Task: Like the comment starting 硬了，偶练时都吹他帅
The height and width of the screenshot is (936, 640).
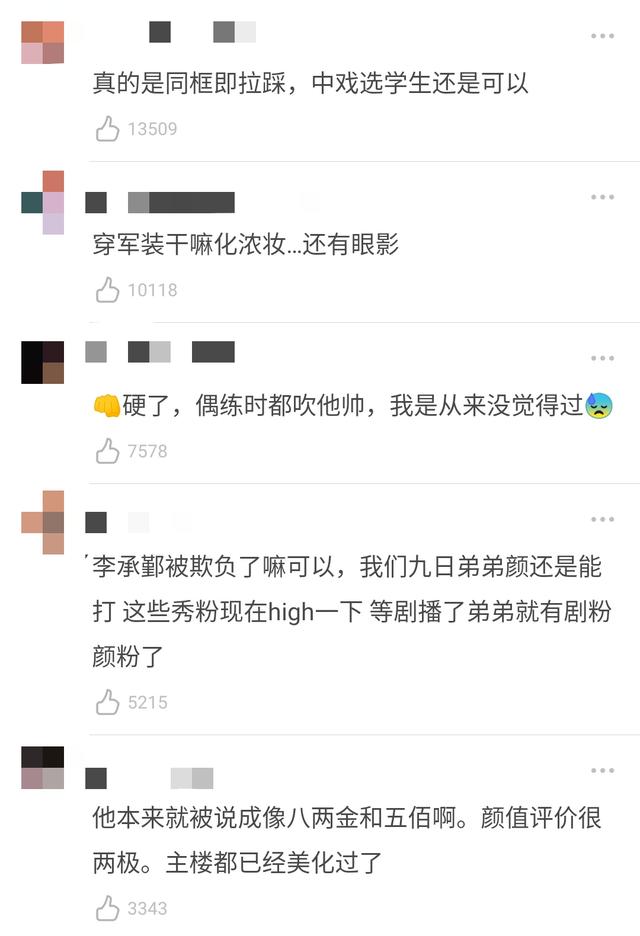Action: tap(107, 451)
